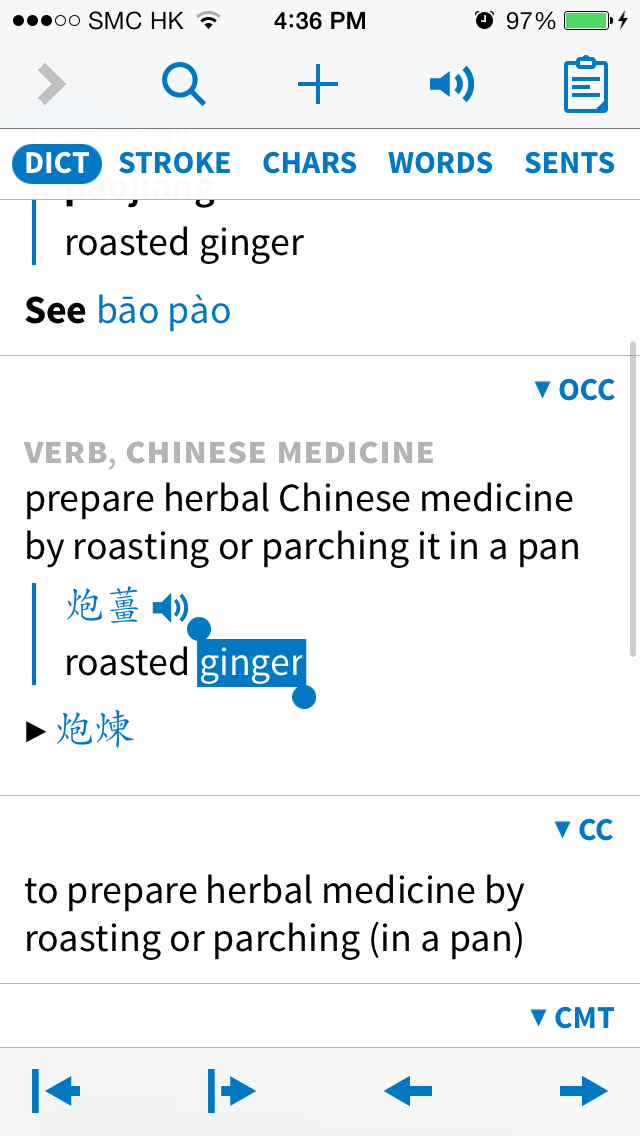The height and width of the screenshot is (1136, 640).
Task: Play pronunciation of 炮薑 example
Action: coord(171,608)
